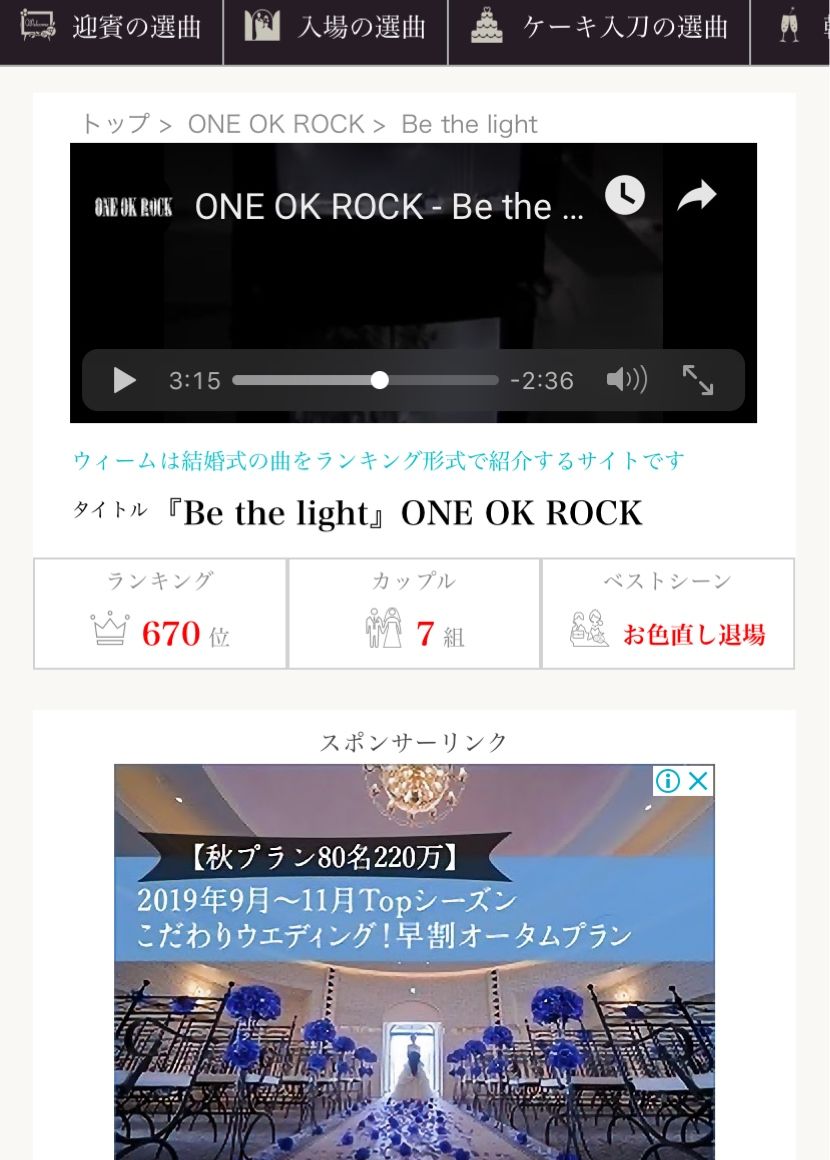Open ONE OK ROCK breadcrumb link
Image resolution: width=830 pixels, height=1160 pixels.
[x=275, y=124]
